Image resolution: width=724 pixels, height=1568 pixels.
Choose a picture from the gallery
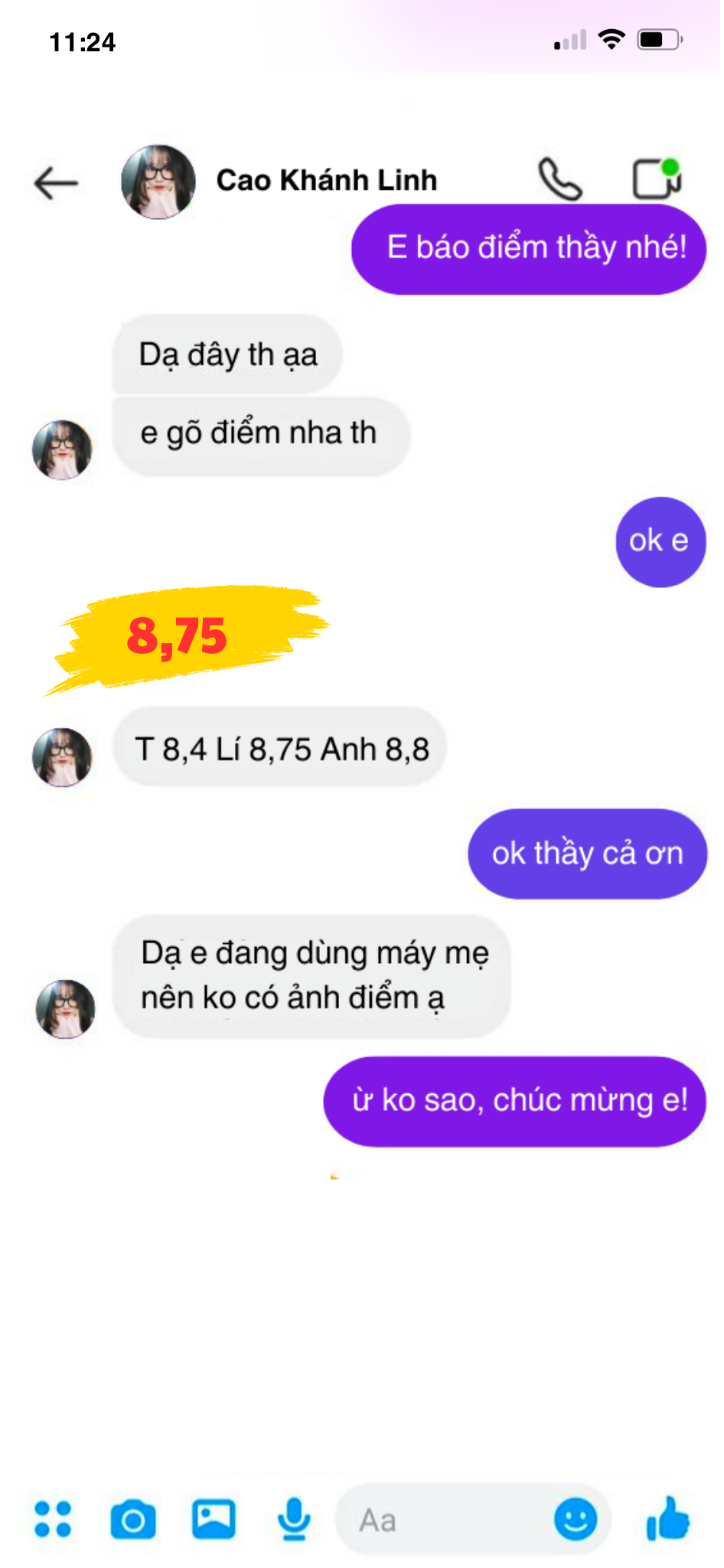214,1519
